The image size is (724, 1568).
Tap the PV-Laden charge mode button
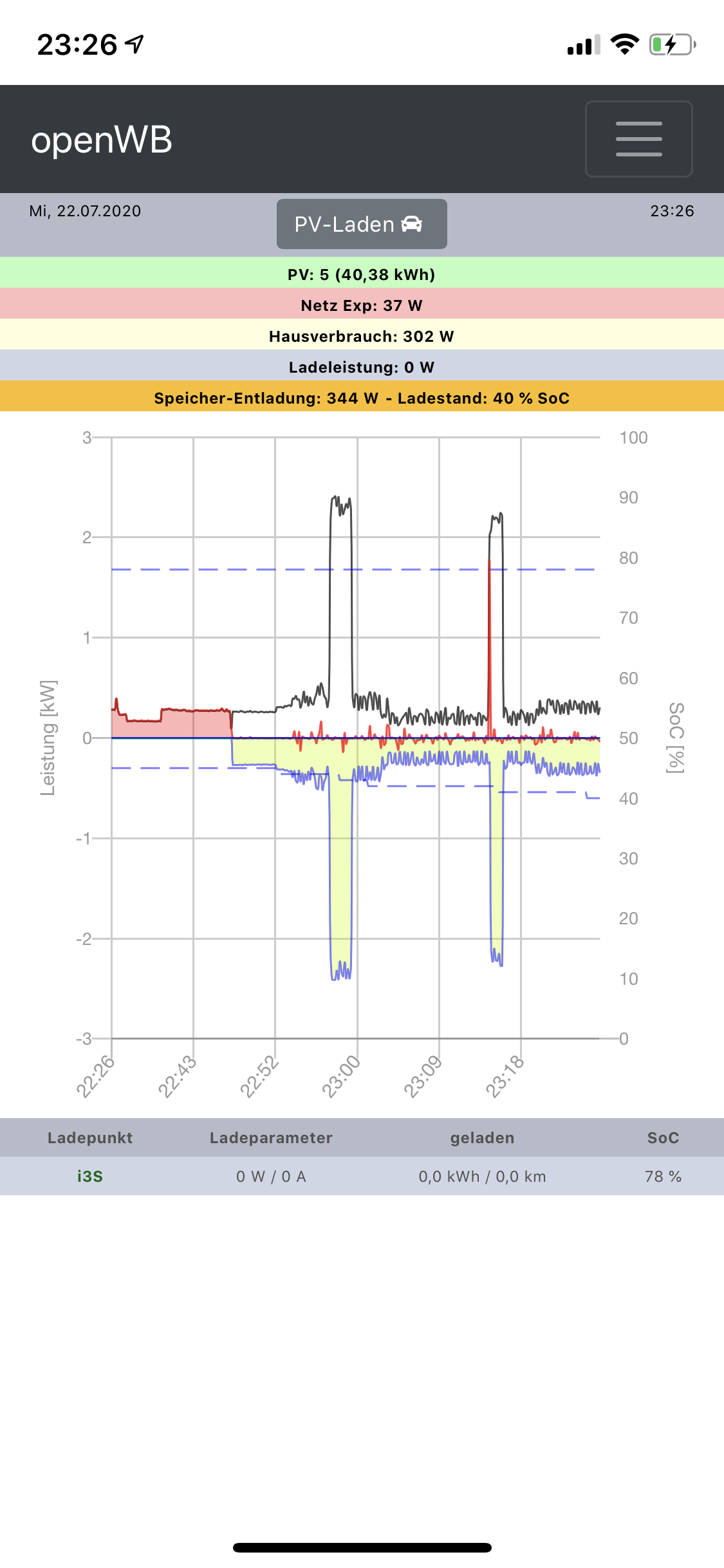362,224
